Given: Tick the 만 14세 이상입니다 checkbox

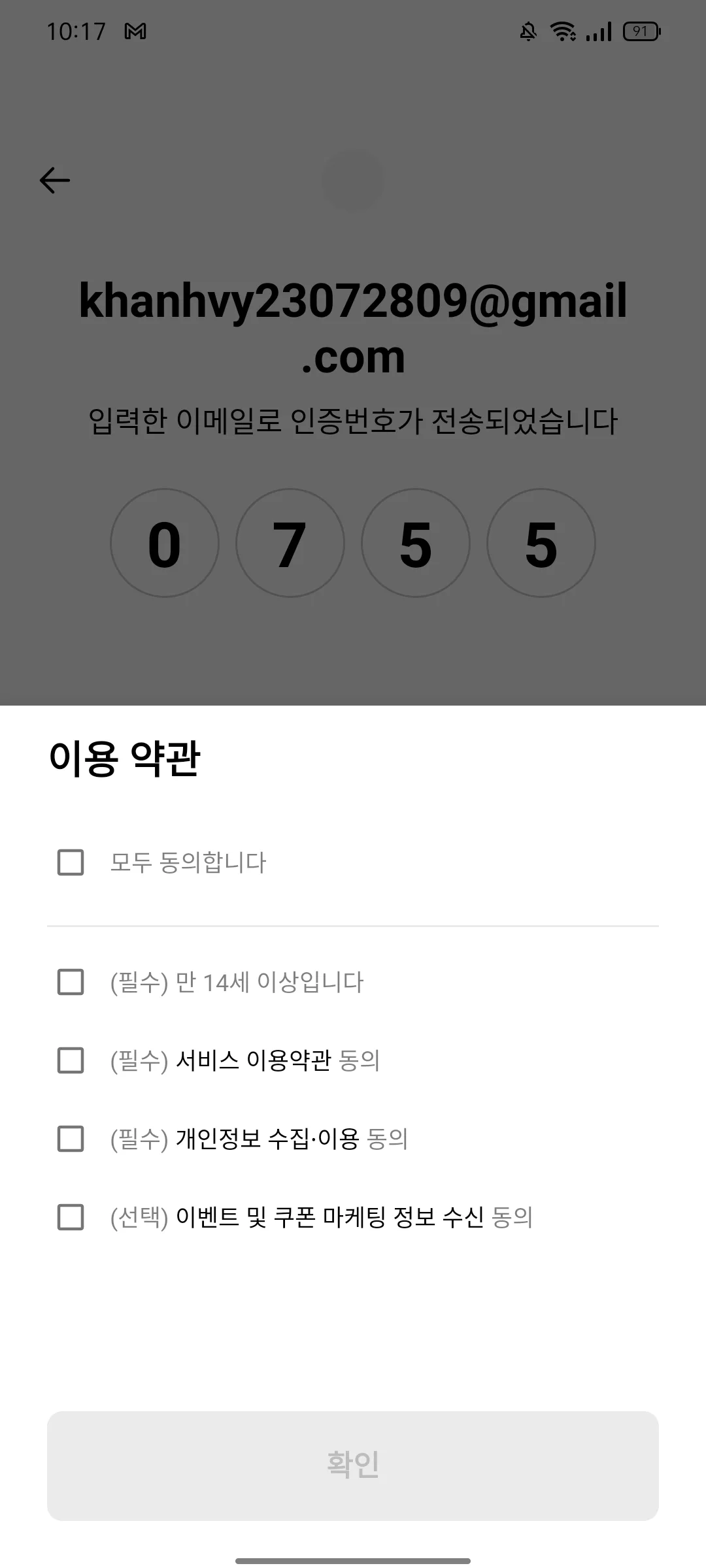Looking at the screenshot, I should click(x=71, y=982).
